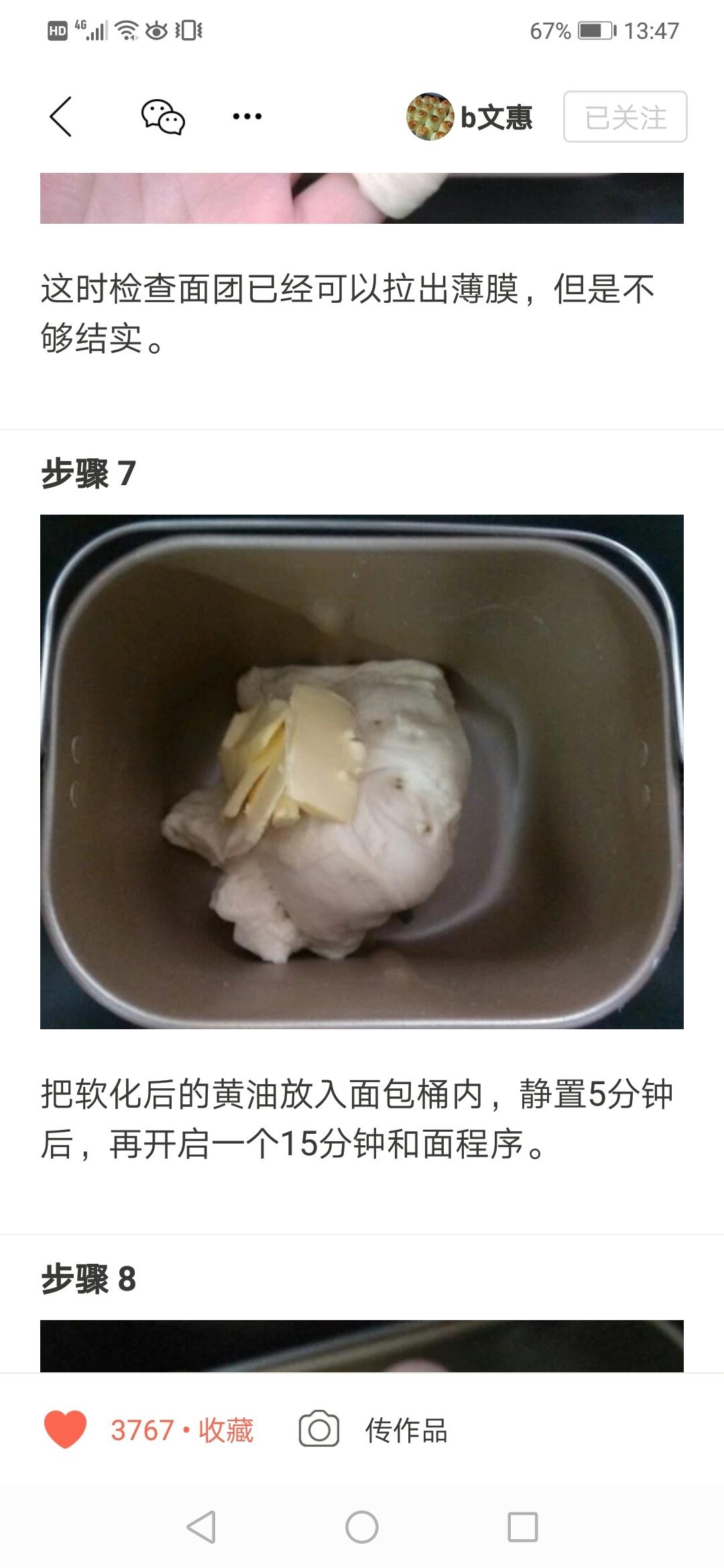
Task: Share the recipe via the WeChat icon
Action: [163, 117]
